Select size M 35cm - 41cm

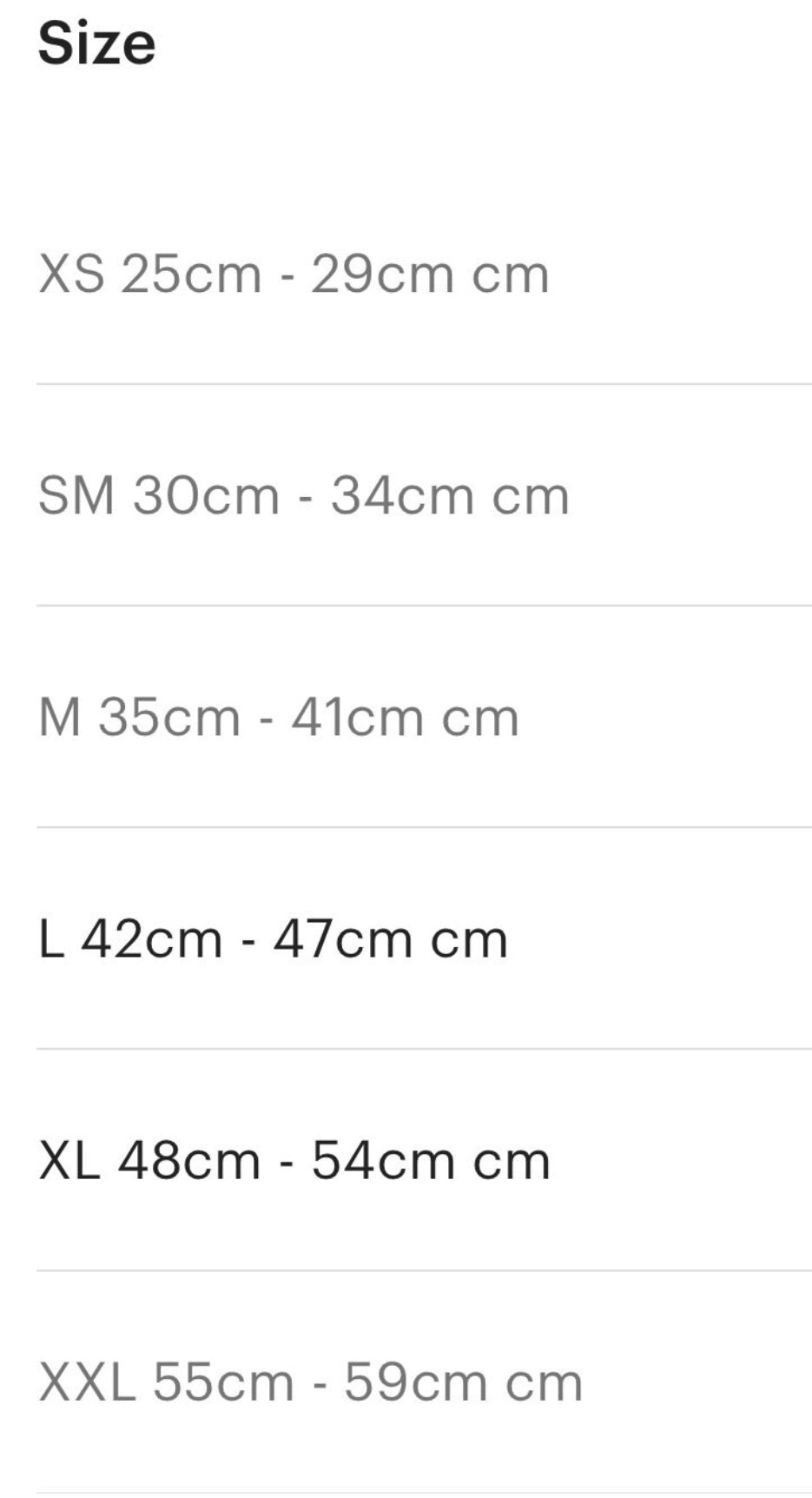click(x=279, y=718)
